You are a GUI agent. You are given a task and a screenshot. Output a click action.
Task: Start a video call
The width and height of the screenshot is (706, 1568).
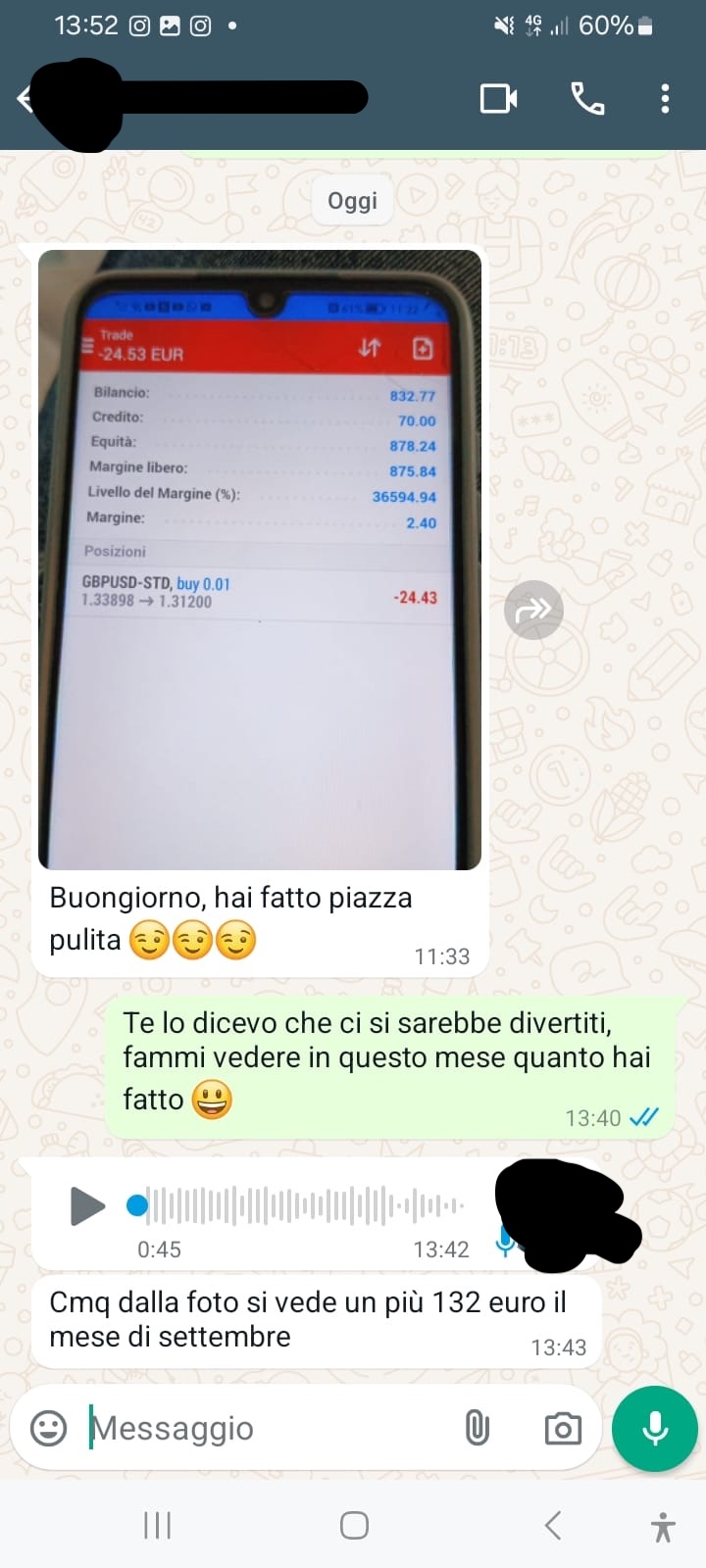500,98
